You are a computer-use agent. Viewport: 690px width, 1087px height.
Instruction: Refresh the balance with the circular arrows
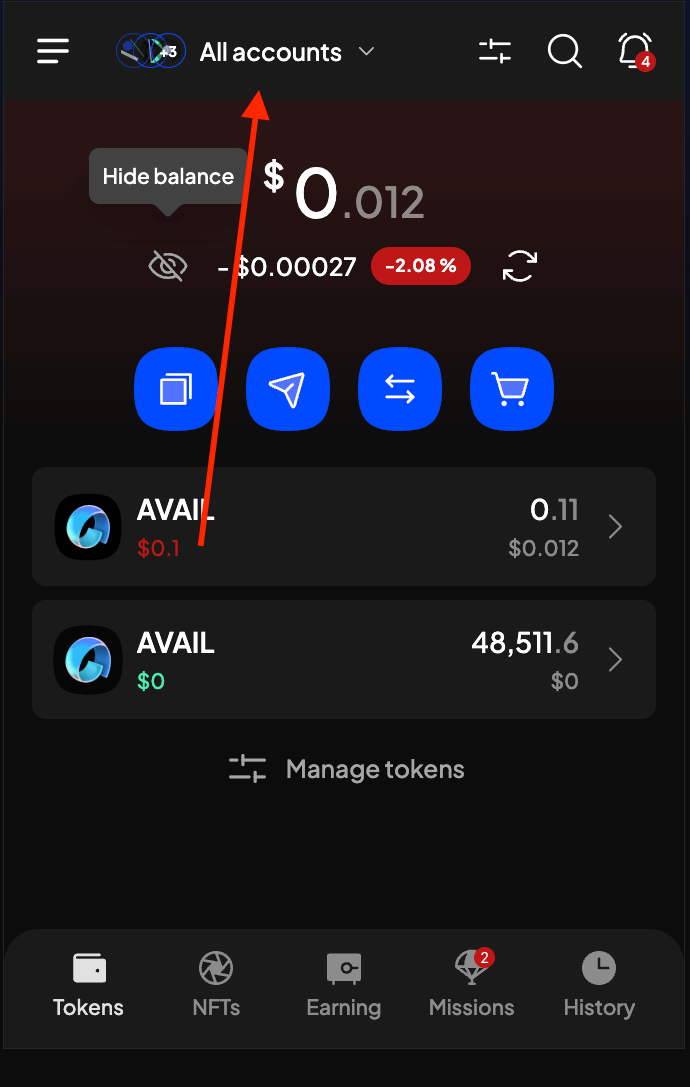coord(520,266)
